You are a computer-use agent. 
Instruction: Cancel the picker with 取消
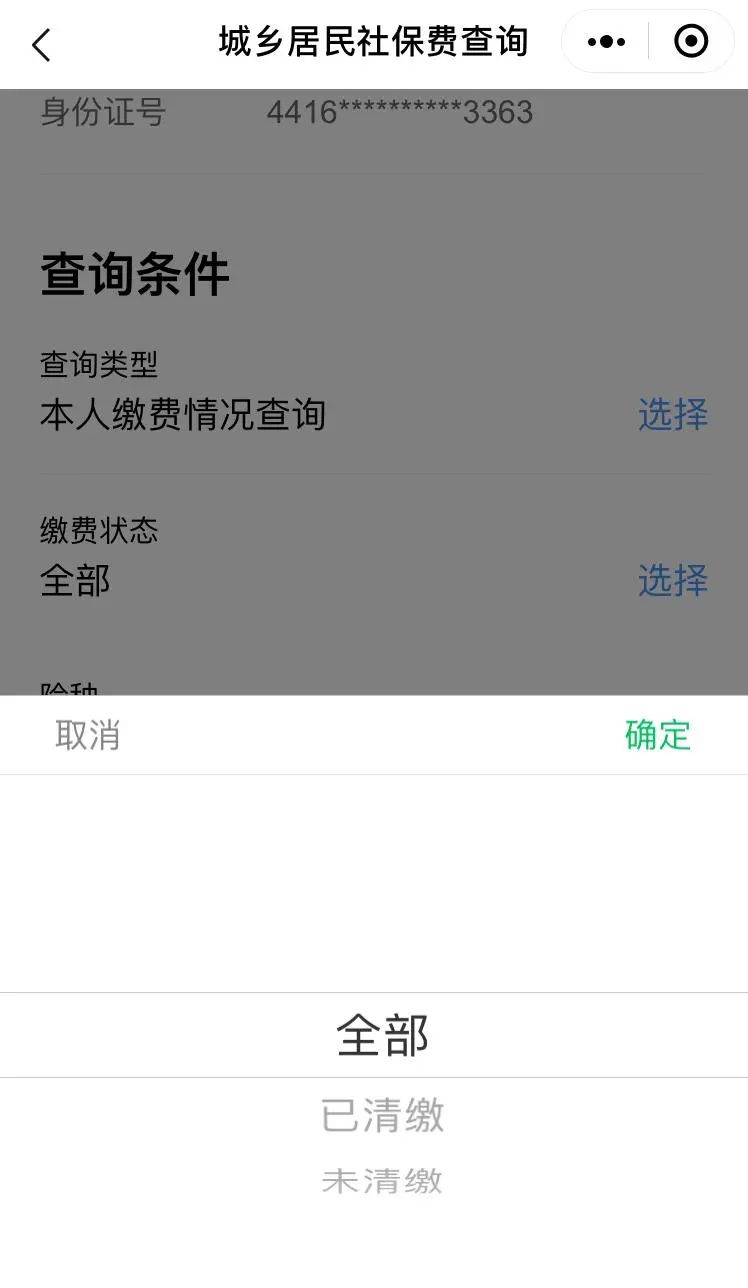point(88,735)
